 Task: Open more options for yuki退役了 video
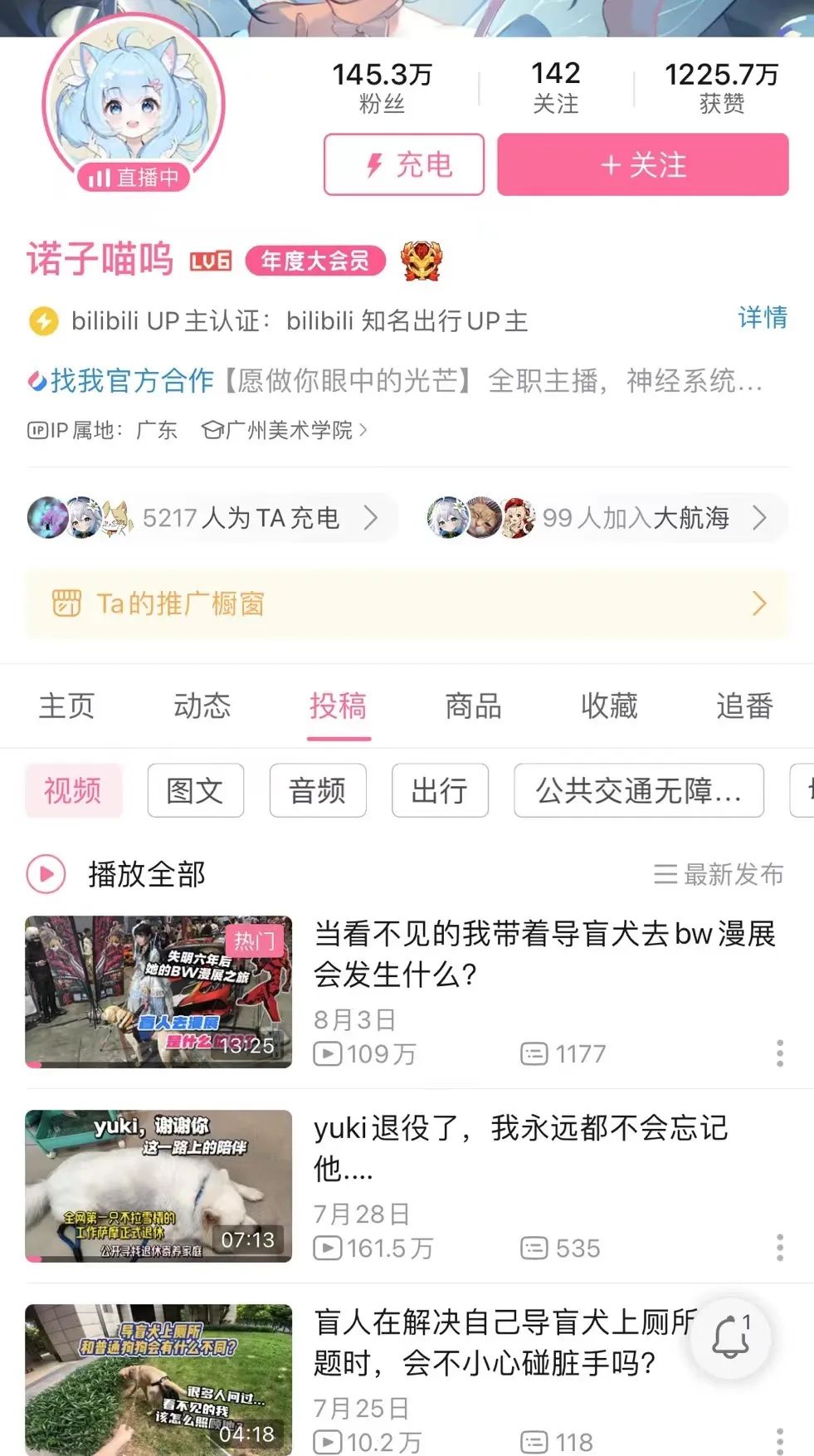point(779,1247)
